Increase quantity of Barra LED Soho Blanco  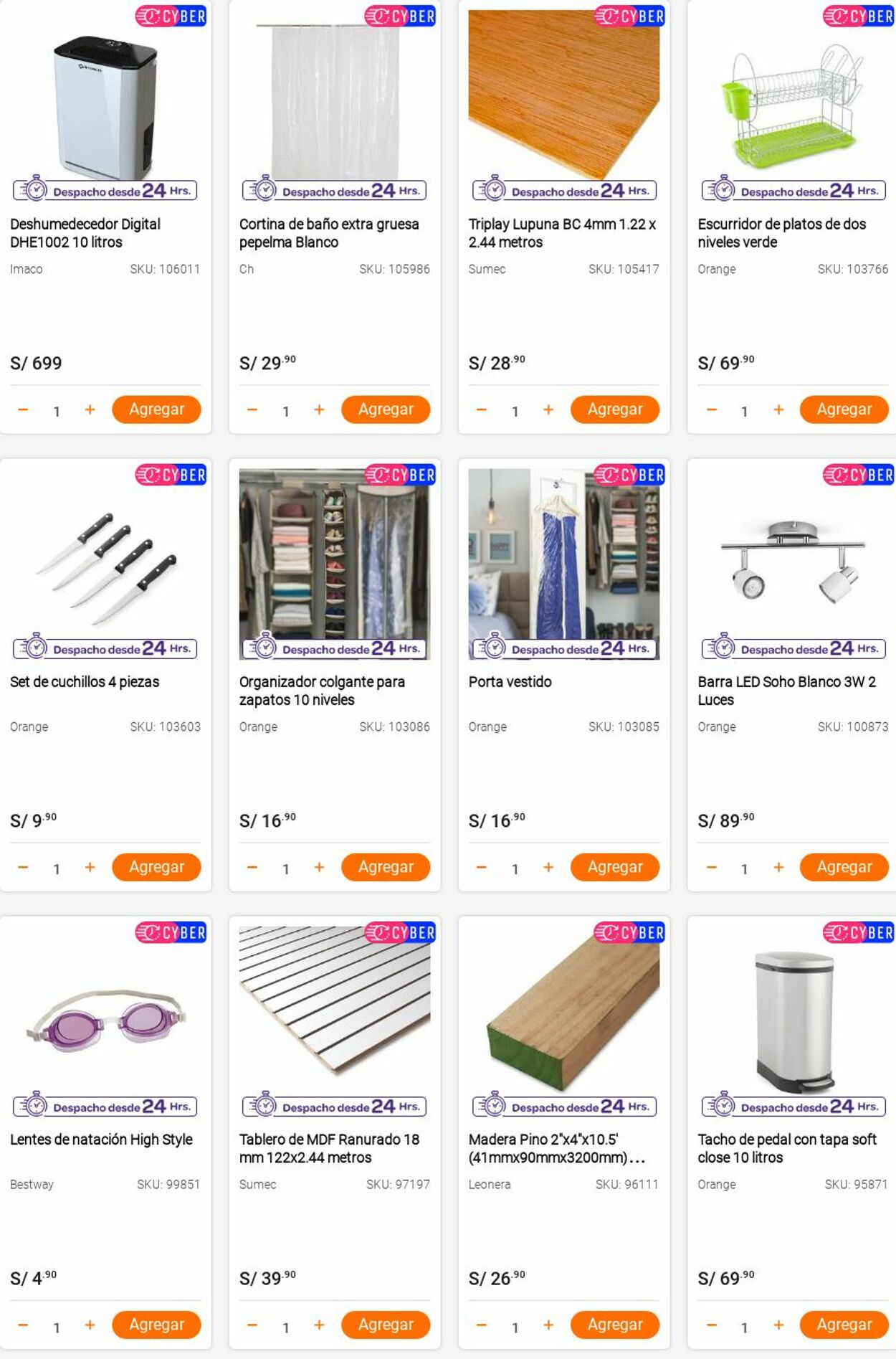(778, 867)
